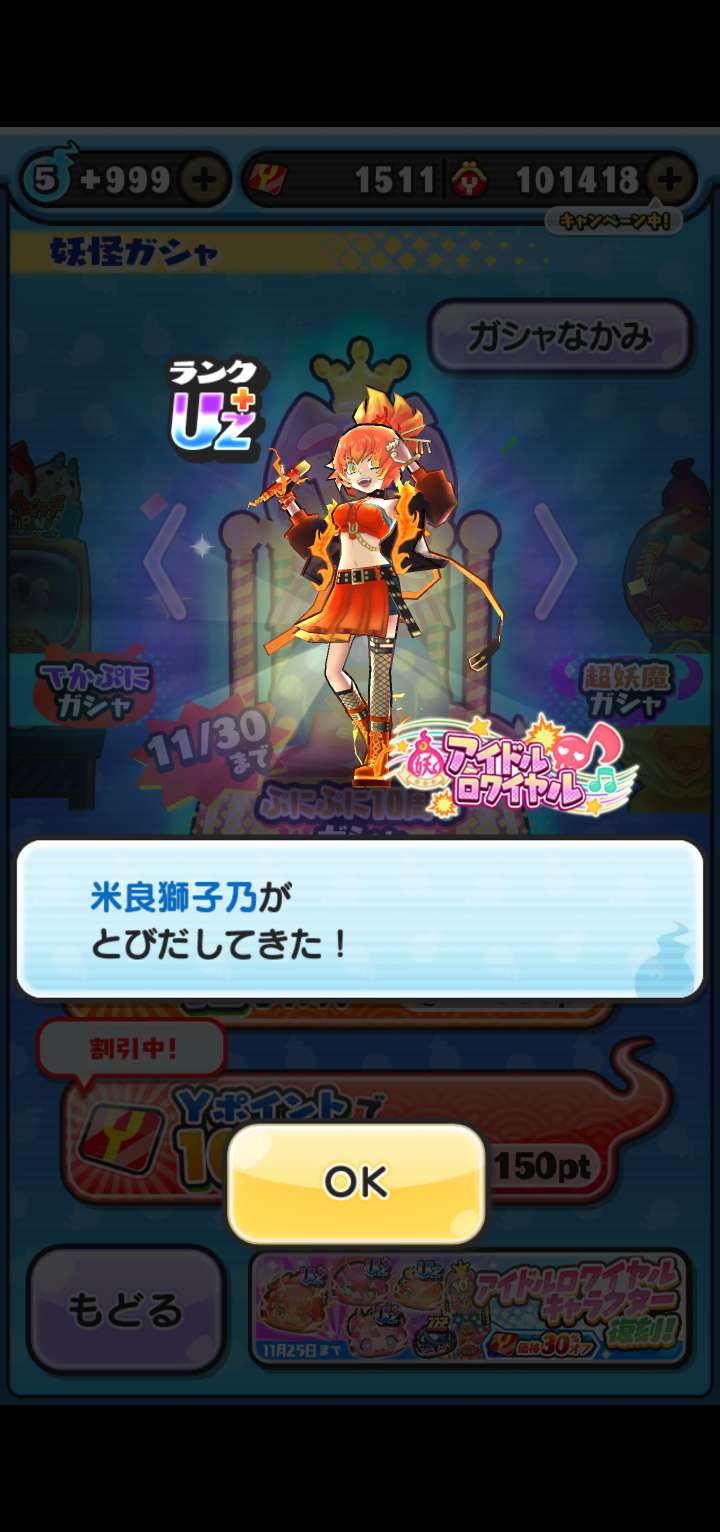Switch to previous gacha with left arrow
Screen dimensions: 720x1532
(x=166, y=562)
